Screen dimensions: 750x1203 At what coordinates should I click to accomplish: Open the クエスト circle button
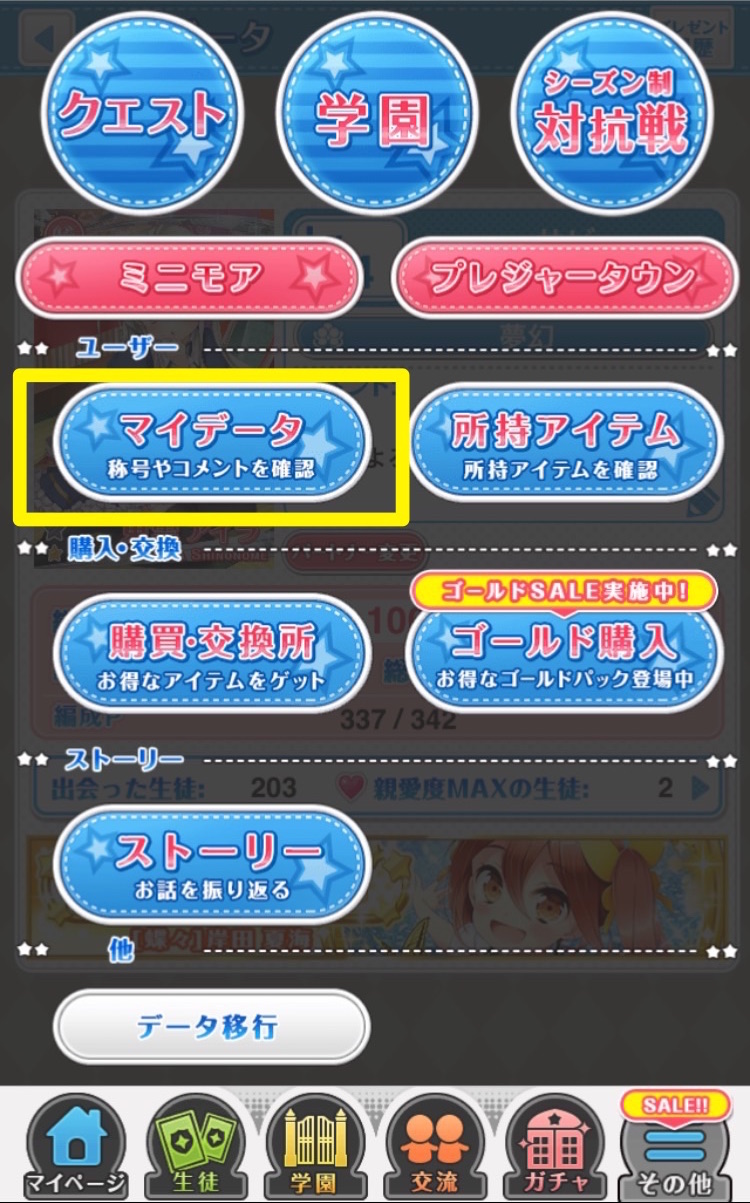[x=142, y=112]
